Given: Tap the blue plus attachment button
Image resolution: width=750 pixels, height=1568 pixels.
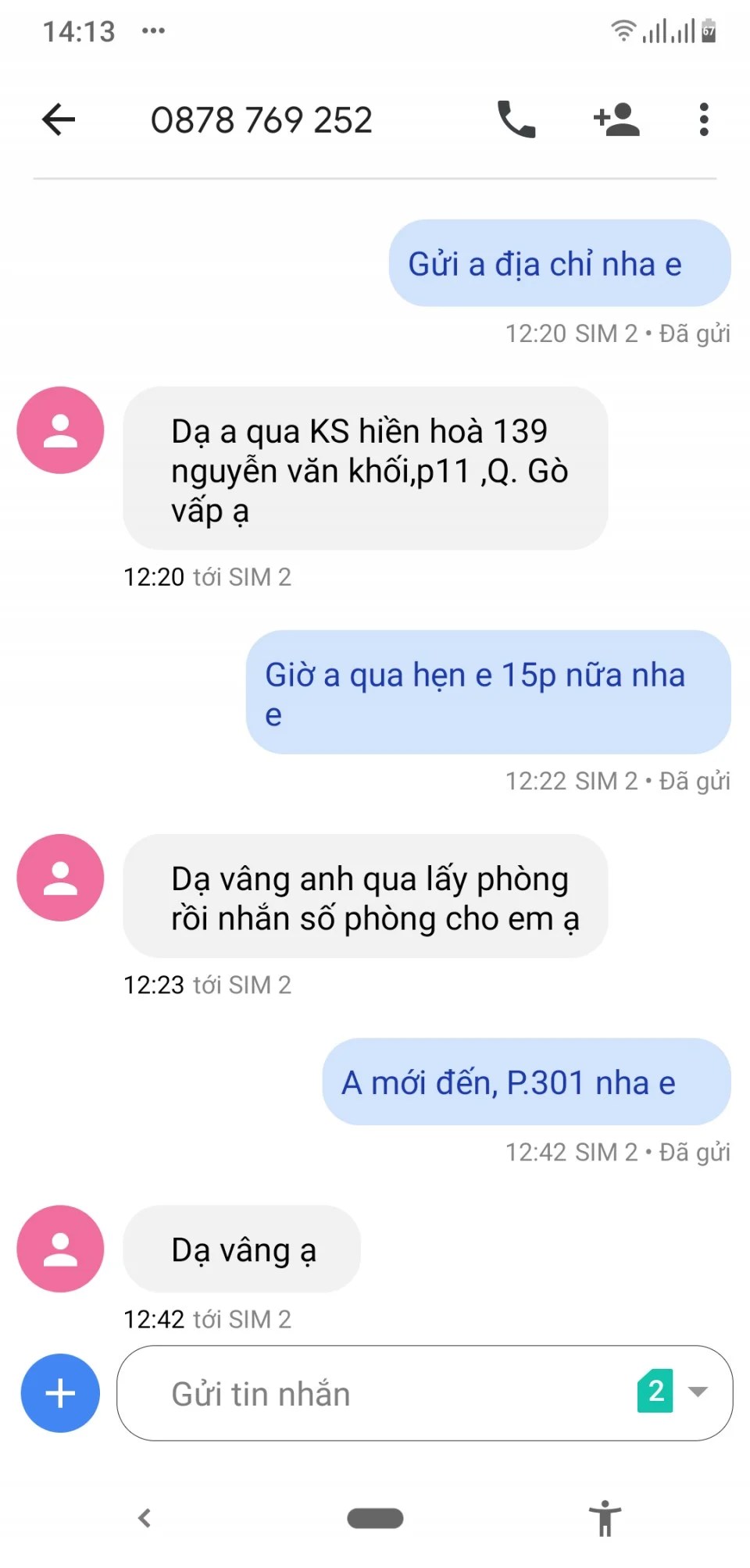Looking at the screenshot, I should click(x=60, y=1392).
